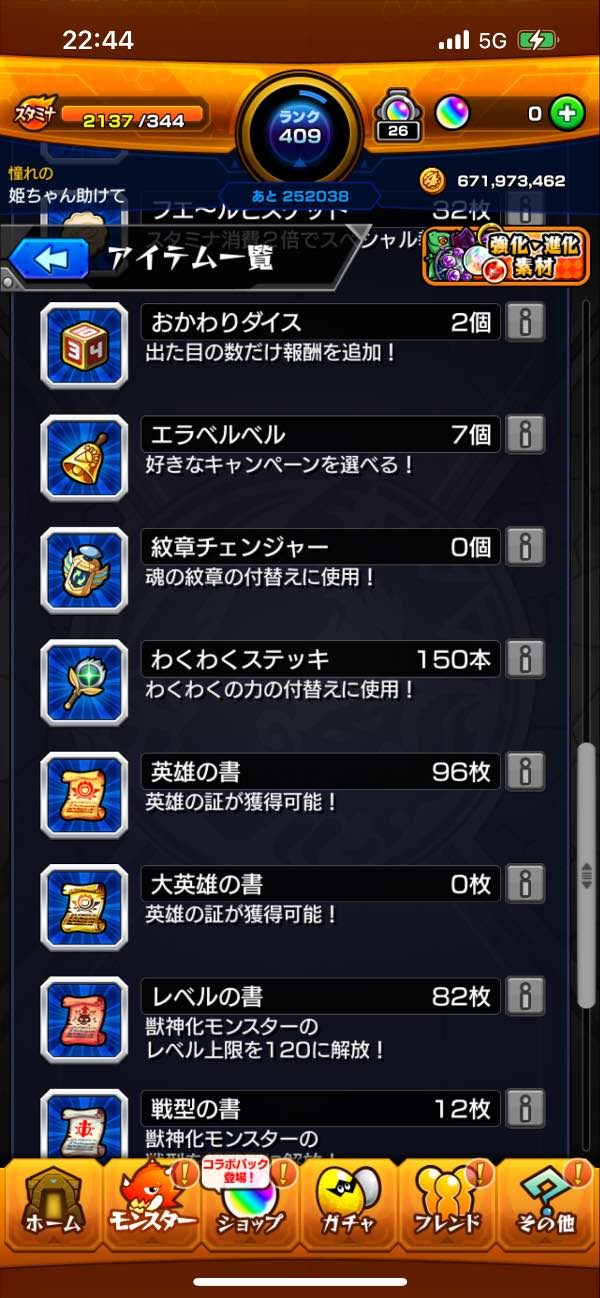Open info for レベルの書
This screenshot has height=1298, width=600.
click(x=525, y=997)
